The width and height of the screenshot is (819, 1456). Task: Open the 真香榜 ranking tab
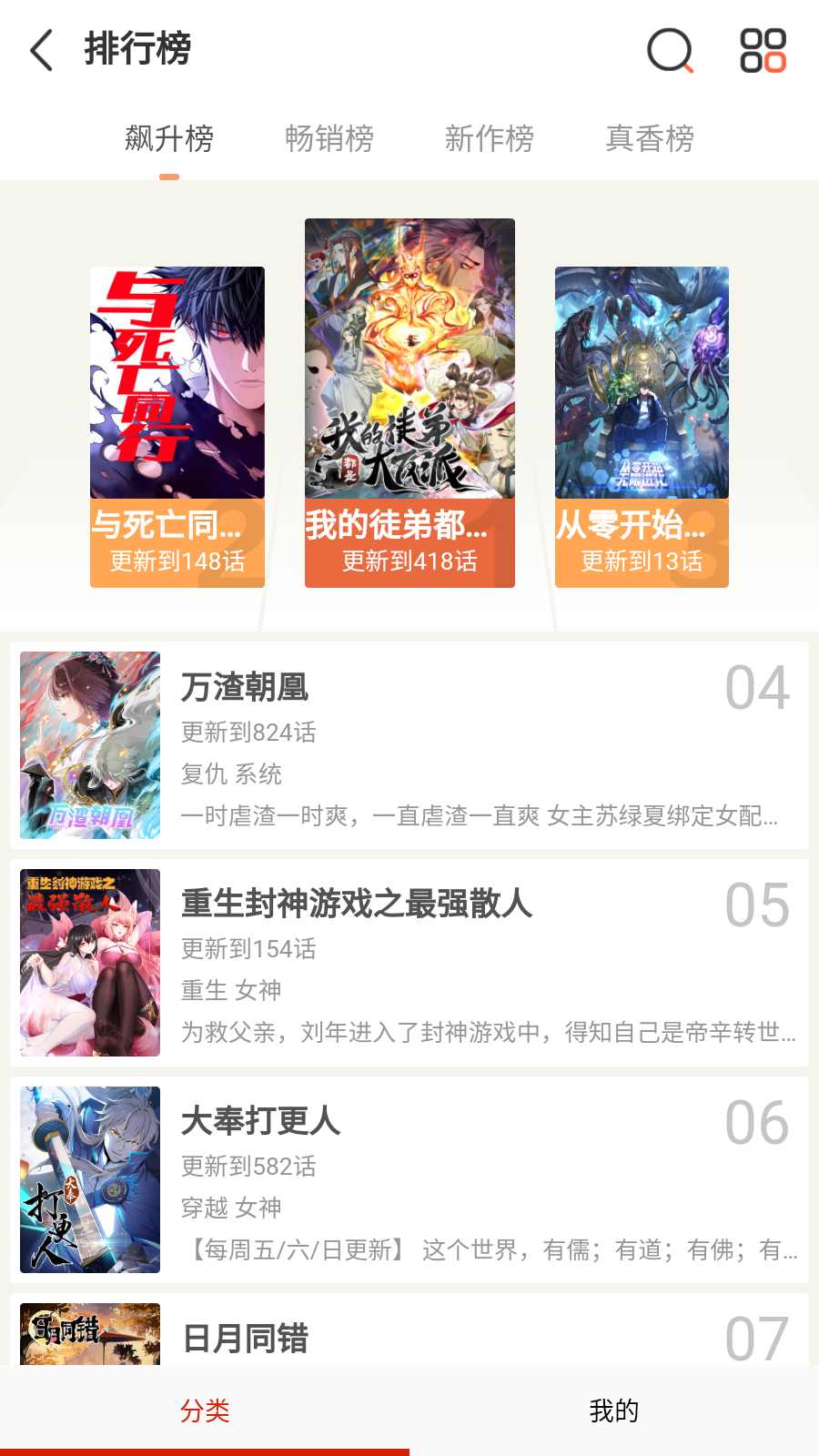coord(651,138)
